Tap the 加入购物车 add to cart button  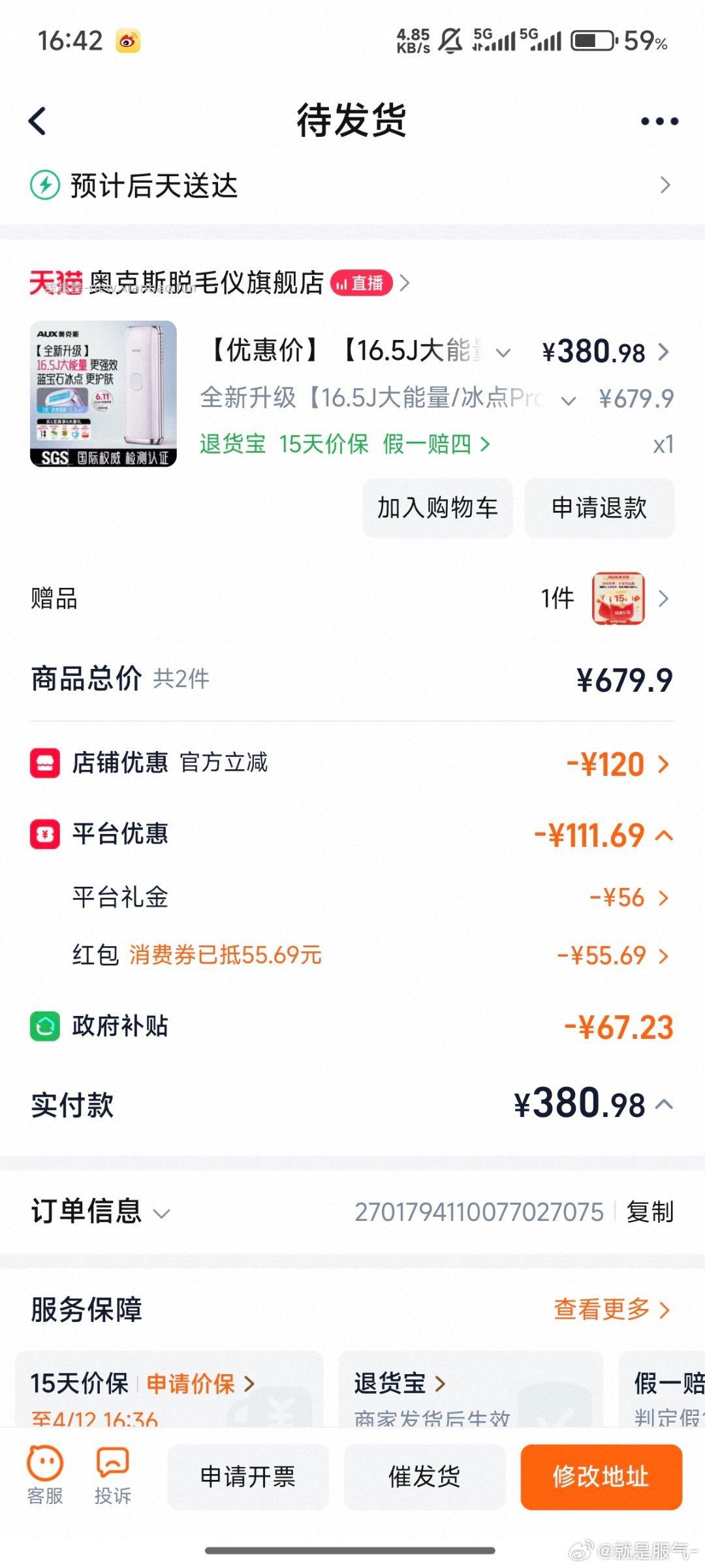coord(437,508)
